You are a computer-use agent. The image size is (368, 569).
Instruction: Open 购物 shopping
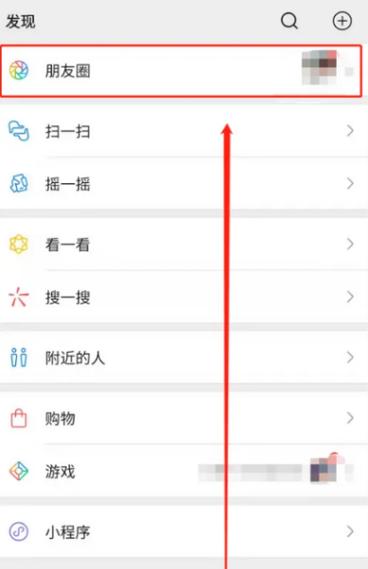184,418
